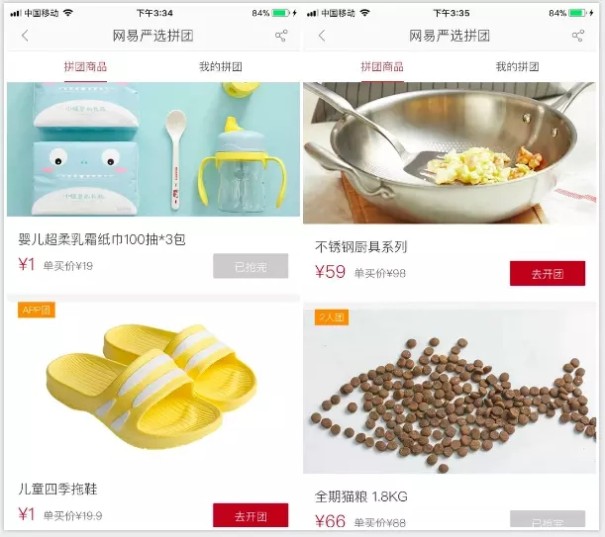This screenshot has height=537, width=605.
Task: Start a group buy for 儿童四季拖鞋
Action: pos(250,516)
